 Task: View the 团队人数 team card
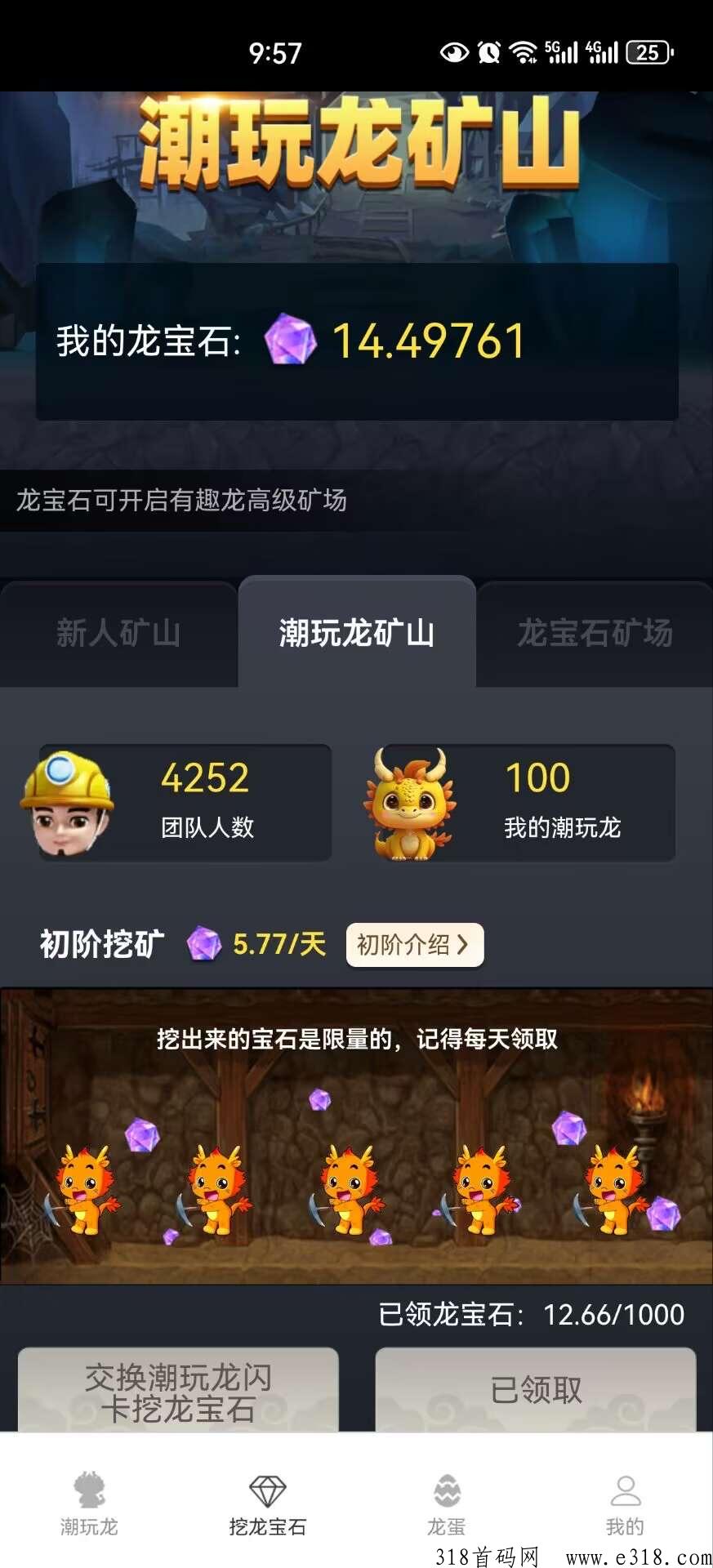[x=176, y=802]
